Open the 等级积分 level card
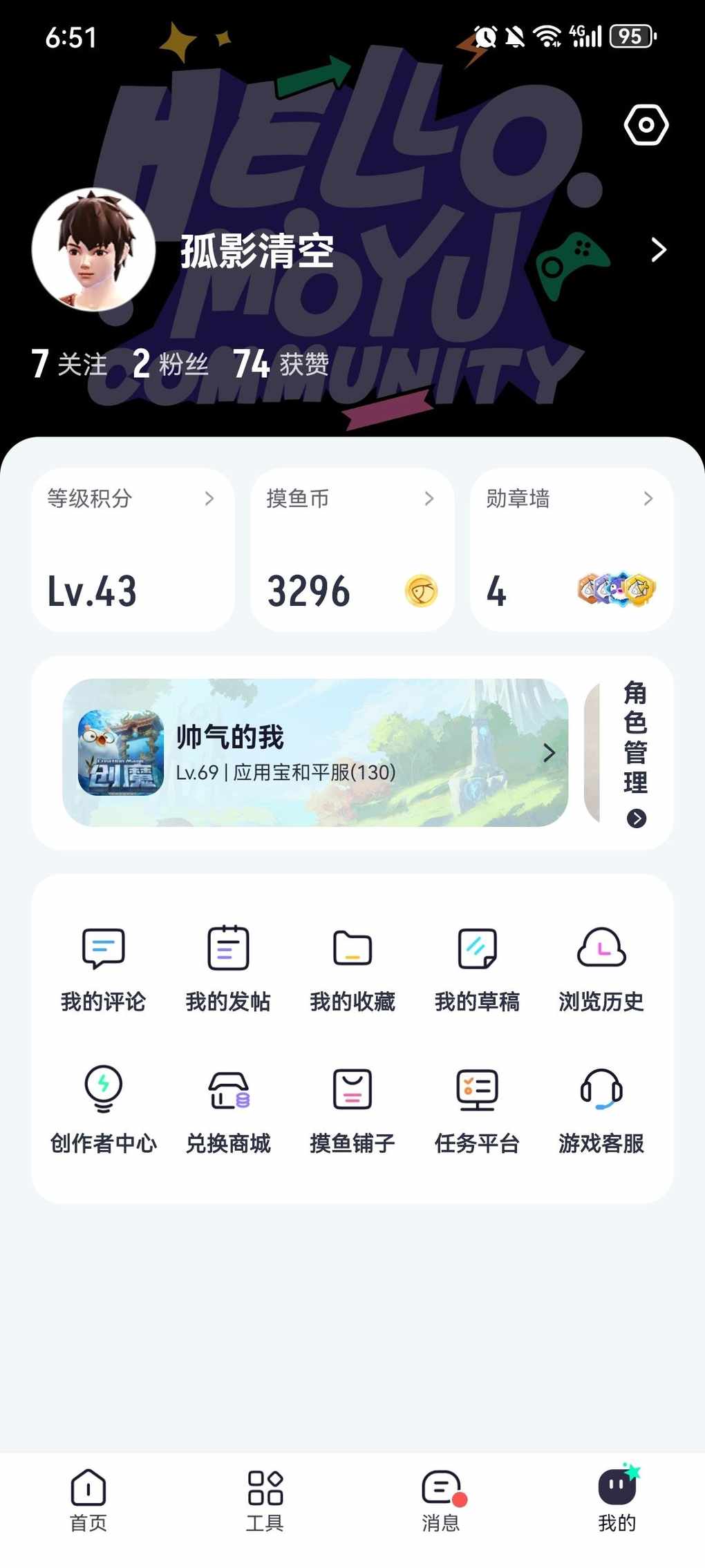This screenshot has height=1568, width=705. [x=133, y=549]
